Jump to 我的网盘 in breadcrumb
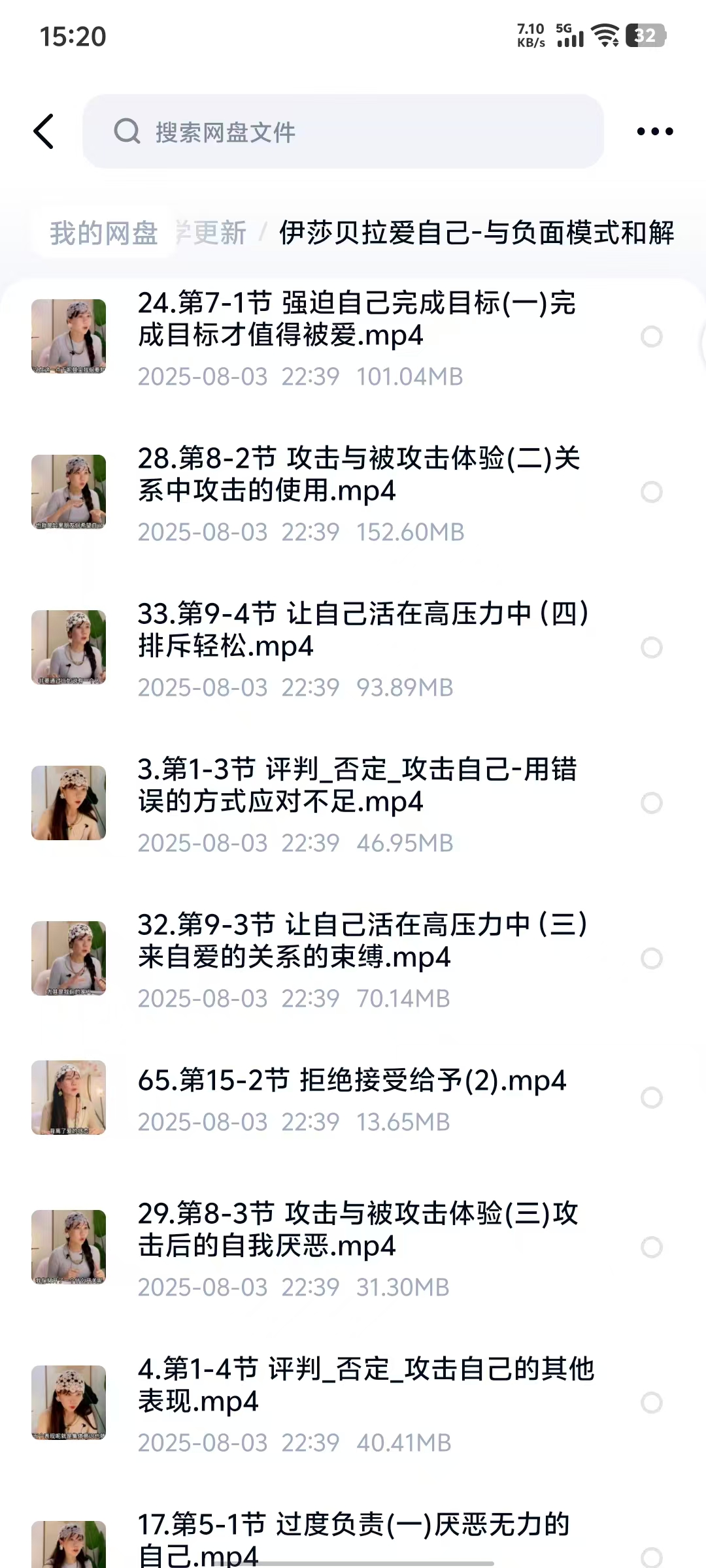This screenshot has height=1568, width=706. point(103,233)
